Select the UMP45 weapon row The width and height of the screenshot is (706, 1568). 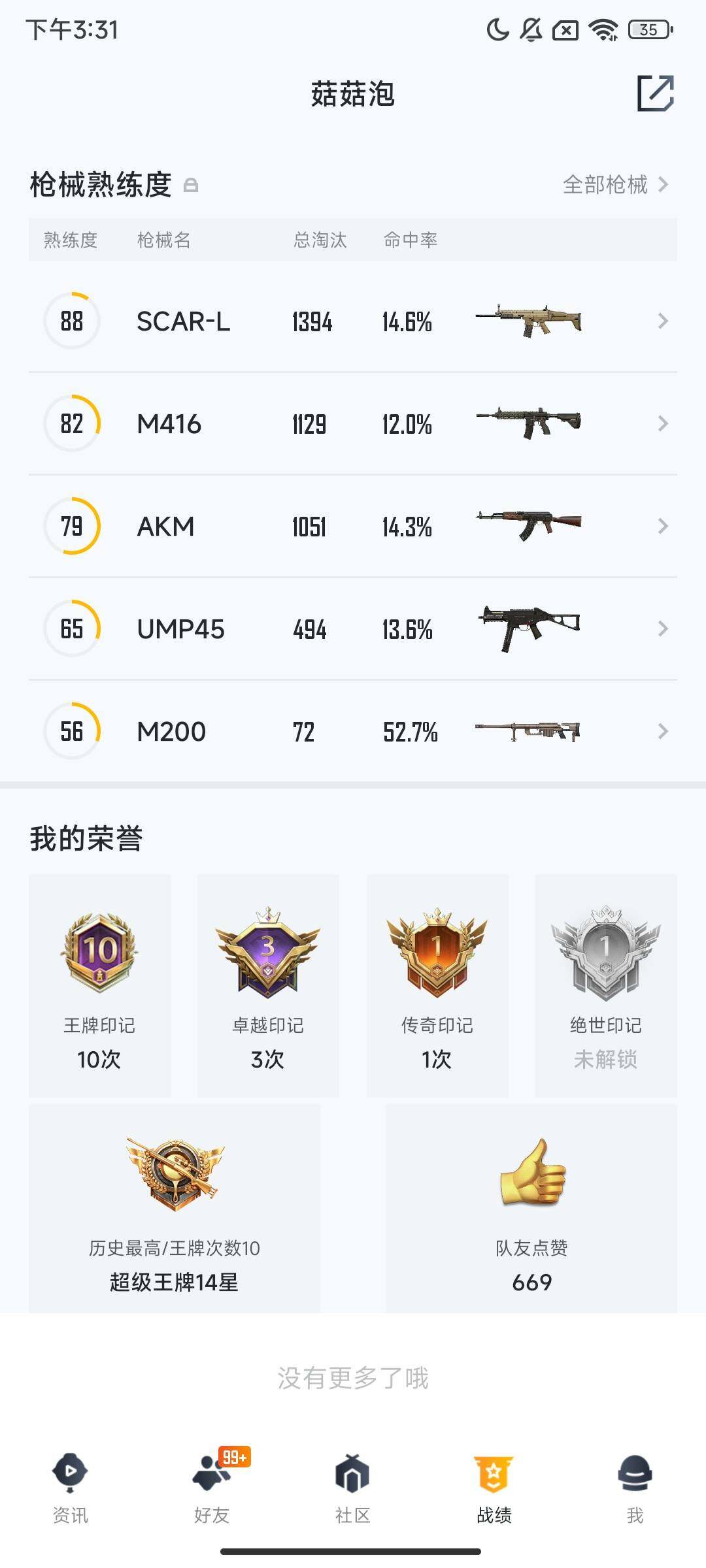tap(353, 629)
